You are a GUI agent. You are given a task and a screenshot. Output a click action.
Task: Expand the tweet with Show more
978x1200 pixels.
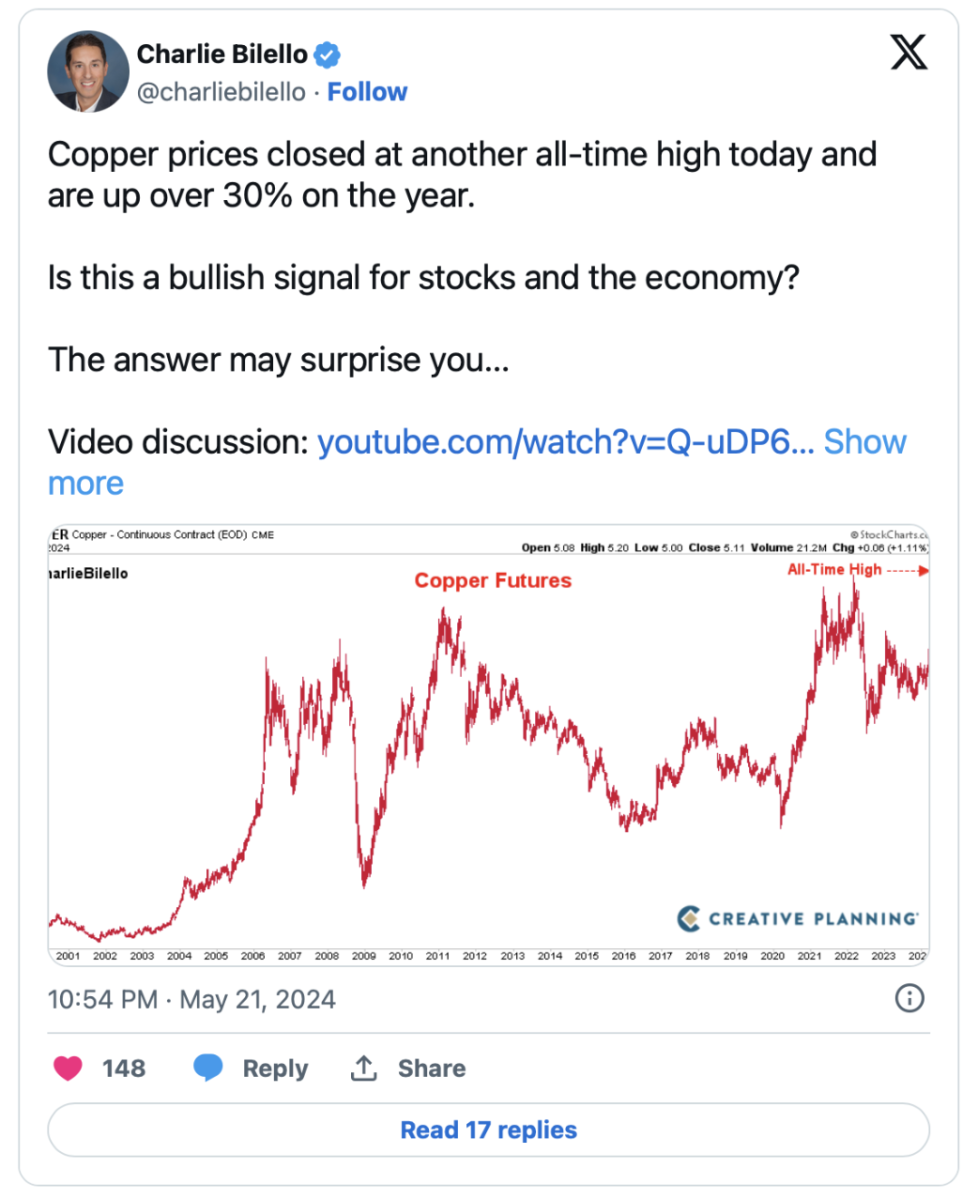pos(864,441)
